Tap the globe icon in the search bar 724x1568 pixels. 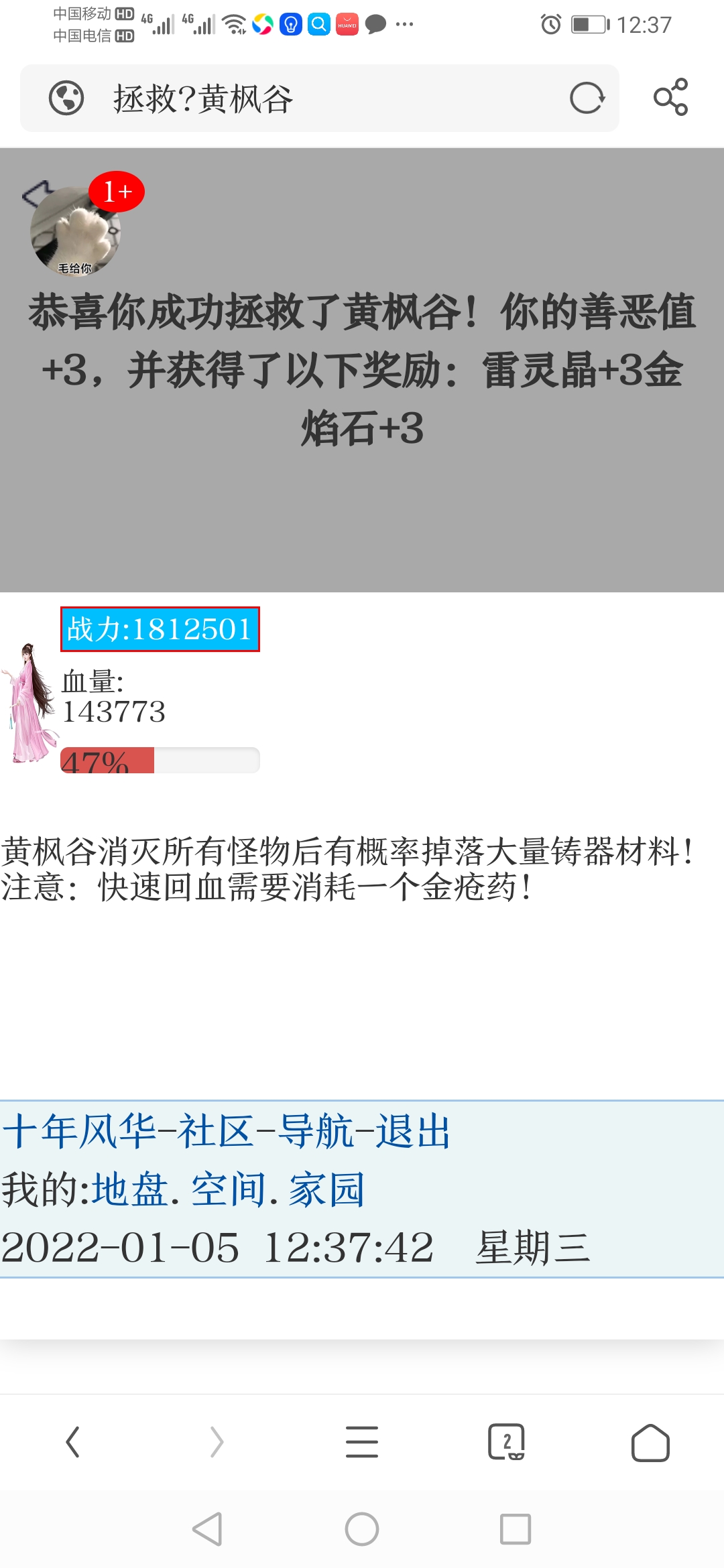pyautogui.click(x=67, y=98)
